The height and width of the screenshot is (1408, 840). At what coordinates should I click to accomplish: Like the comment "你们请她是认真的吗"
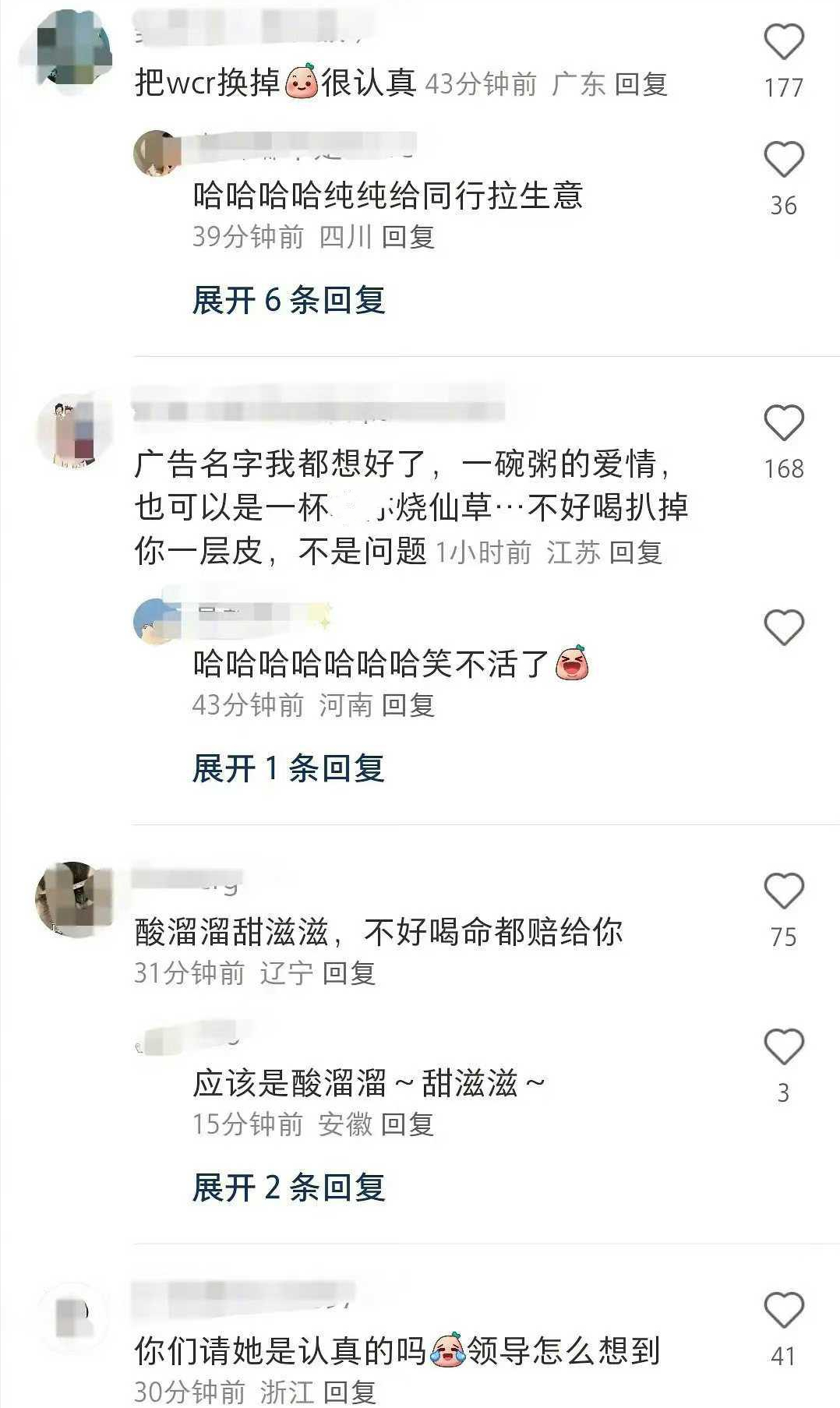(x=783, y=1310)
